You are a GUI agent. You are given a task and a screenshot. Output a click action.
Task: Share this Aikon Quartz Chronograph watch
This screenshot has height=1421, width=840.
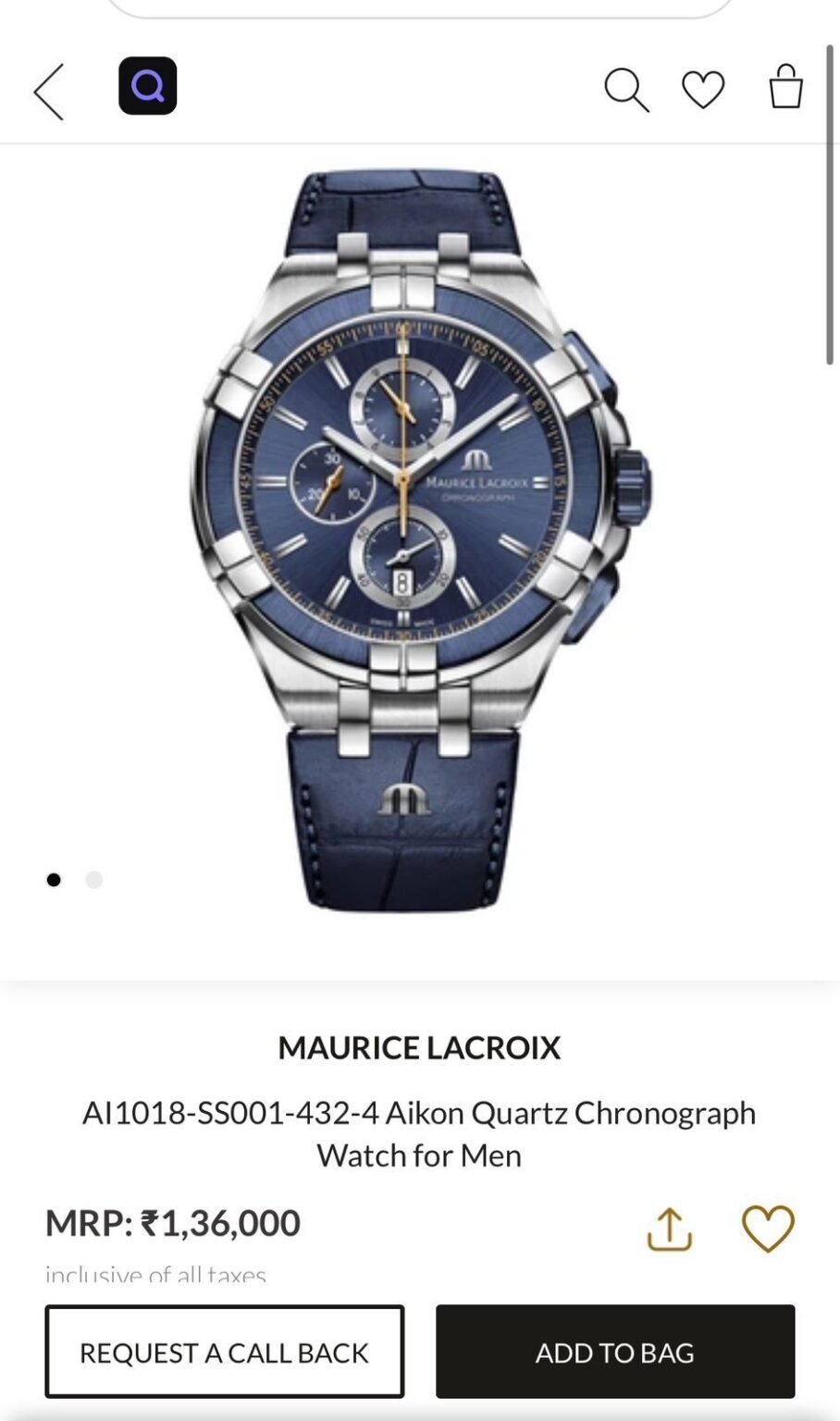(669, 1229)
